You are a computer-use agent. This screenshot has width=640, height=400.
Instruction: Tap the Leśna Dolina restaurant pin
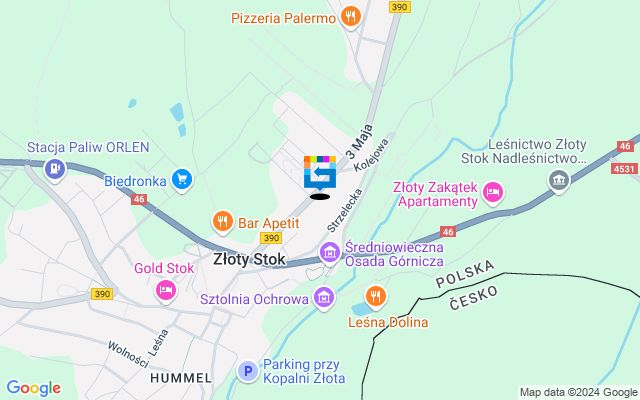(x=376, y=296)
